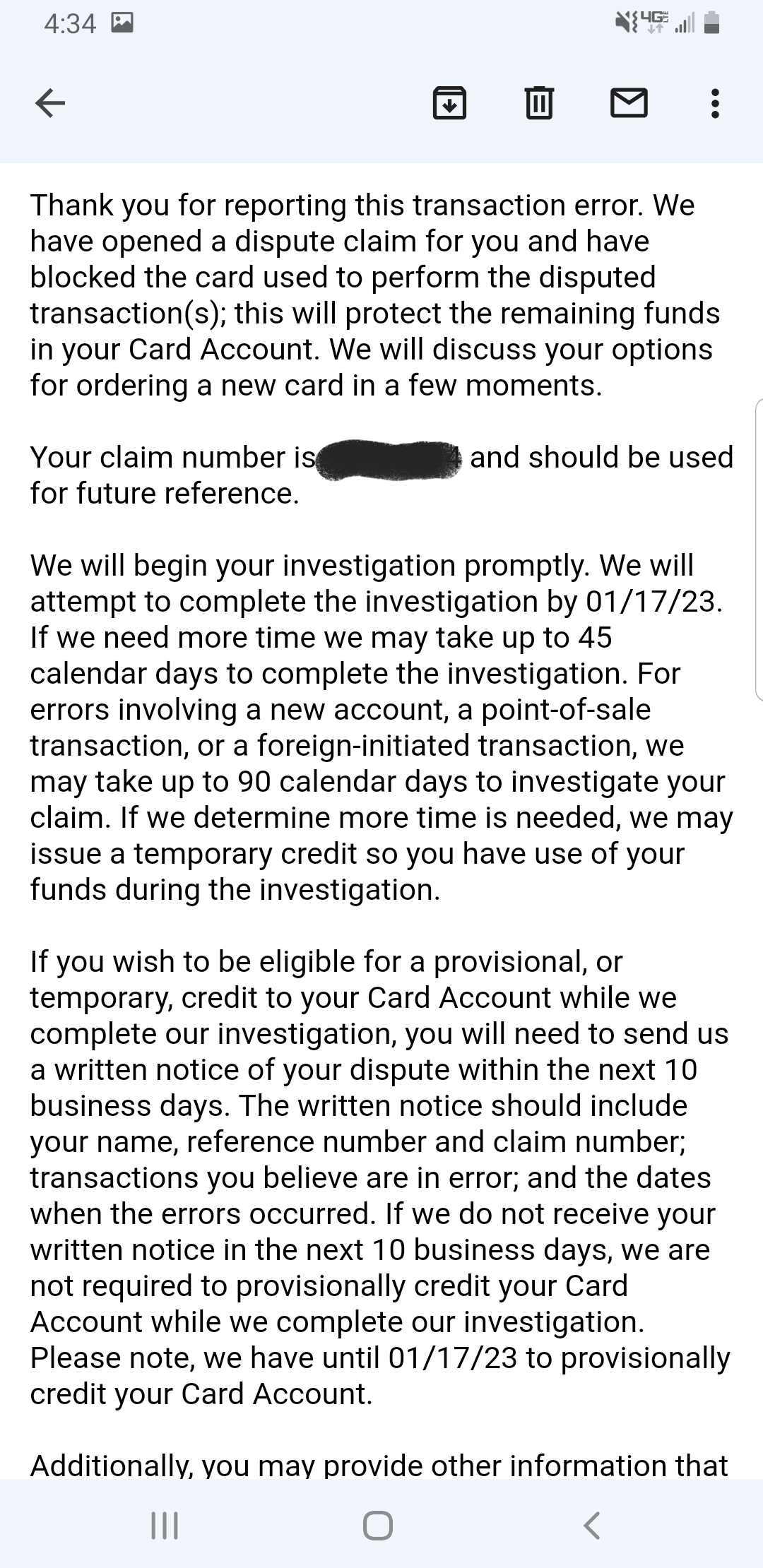Tap the system back button
The width and height of the screenshot is (763, 1568).
pyautogui.click(x=592, y=1524)
